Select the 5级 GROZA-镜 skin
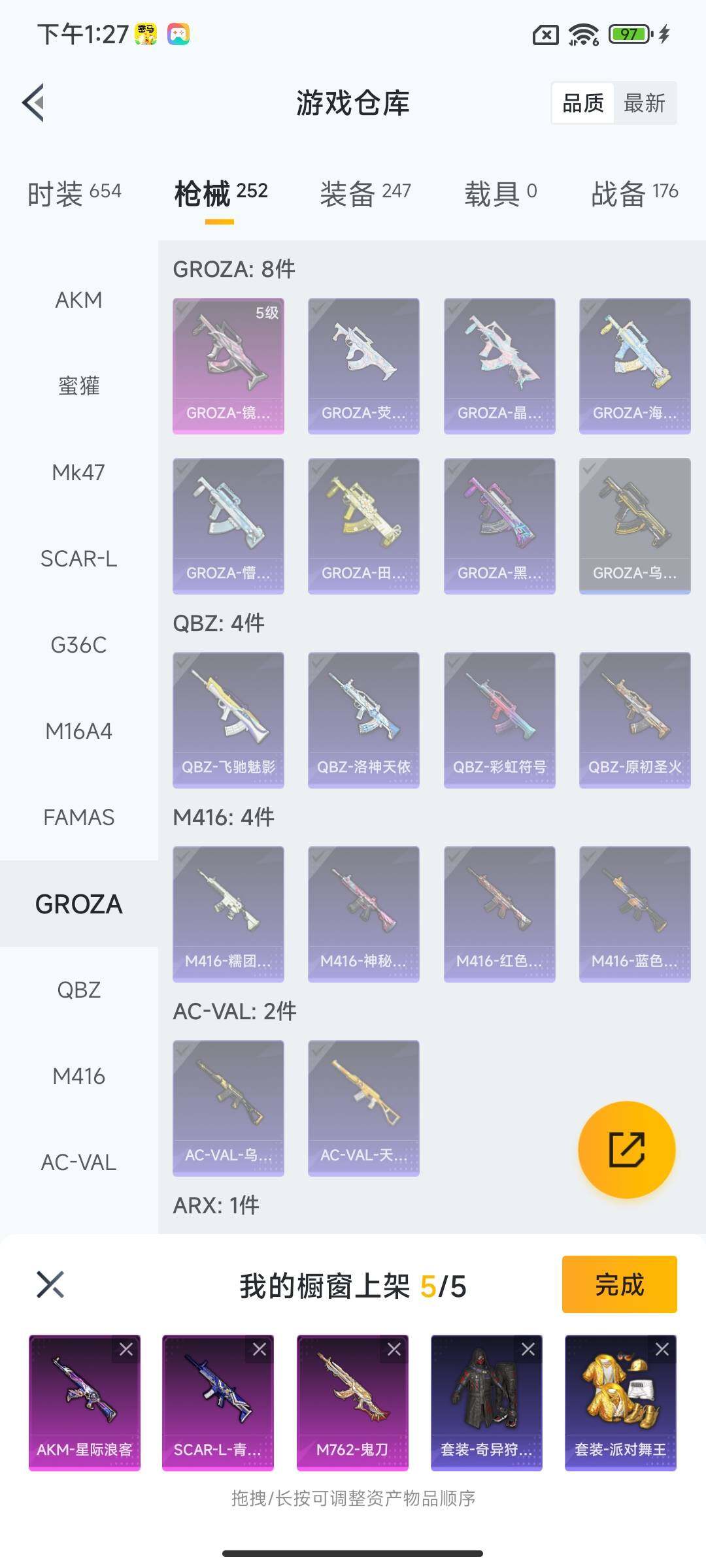The height and width of the screenshot is (1568, 706). coord(228,366)
